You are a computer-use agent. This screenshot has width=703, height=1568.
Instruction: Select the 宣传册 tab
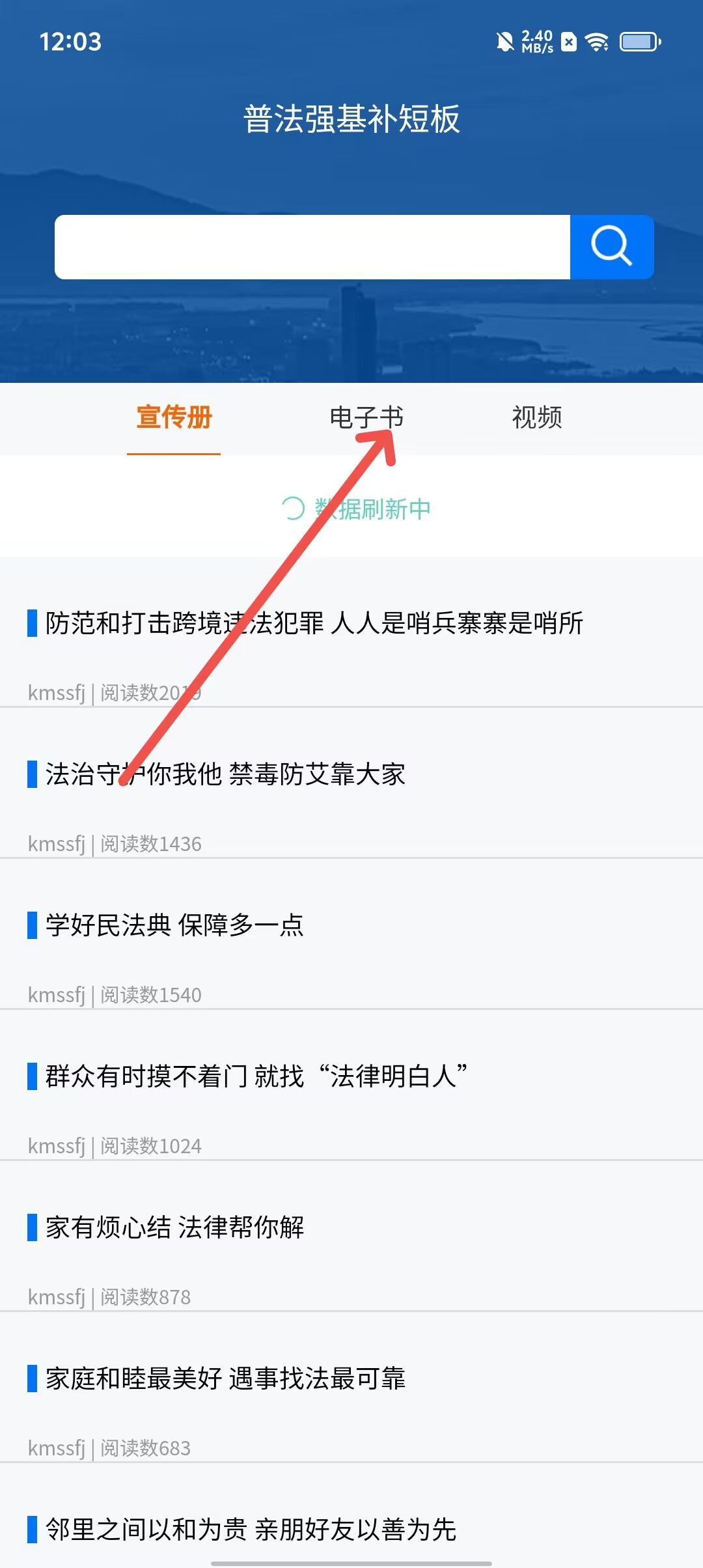pos(174,417)
